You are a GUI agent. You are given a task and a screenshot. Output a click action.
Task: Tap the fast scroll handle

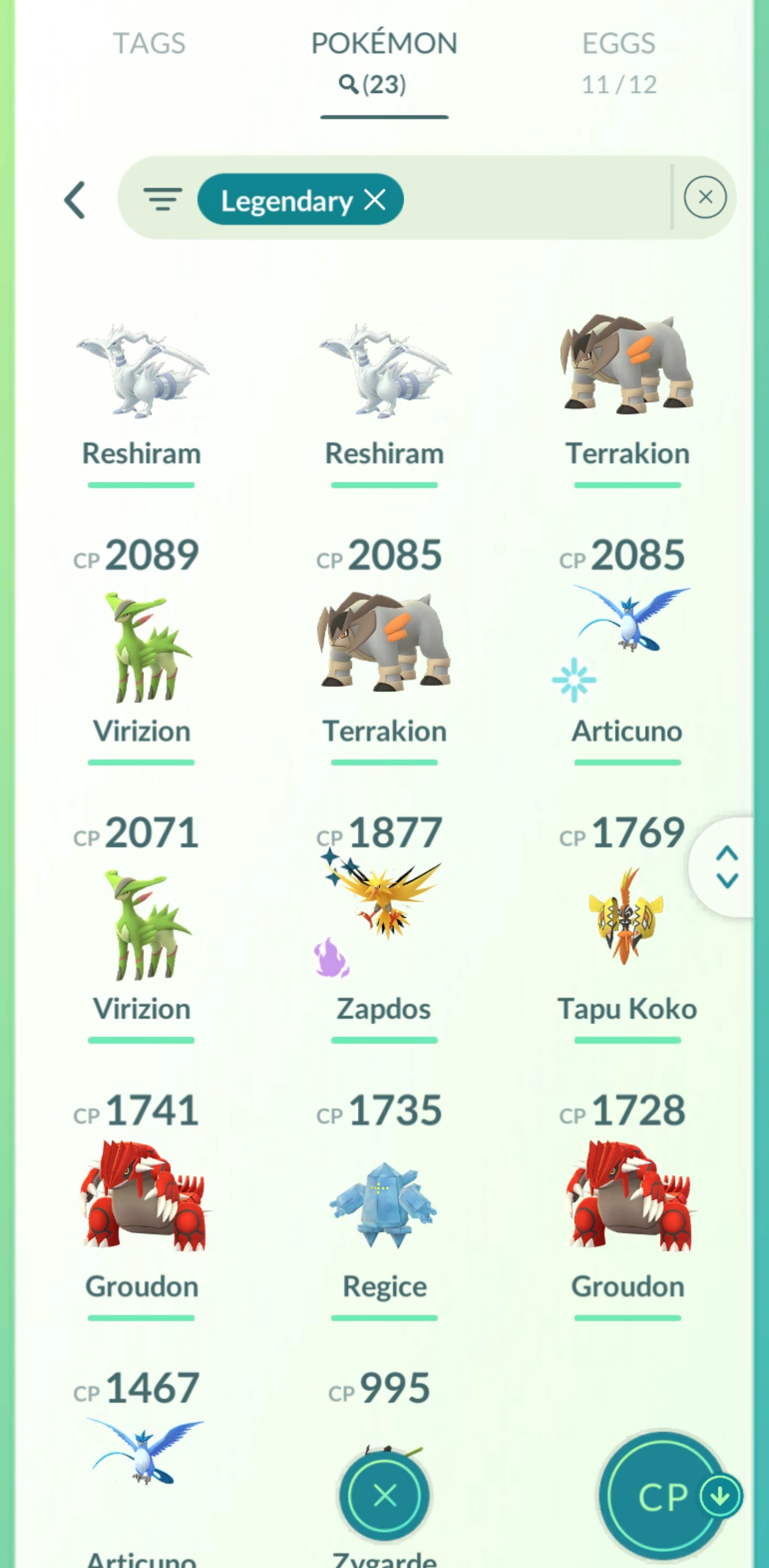click(x=727, y=867)
